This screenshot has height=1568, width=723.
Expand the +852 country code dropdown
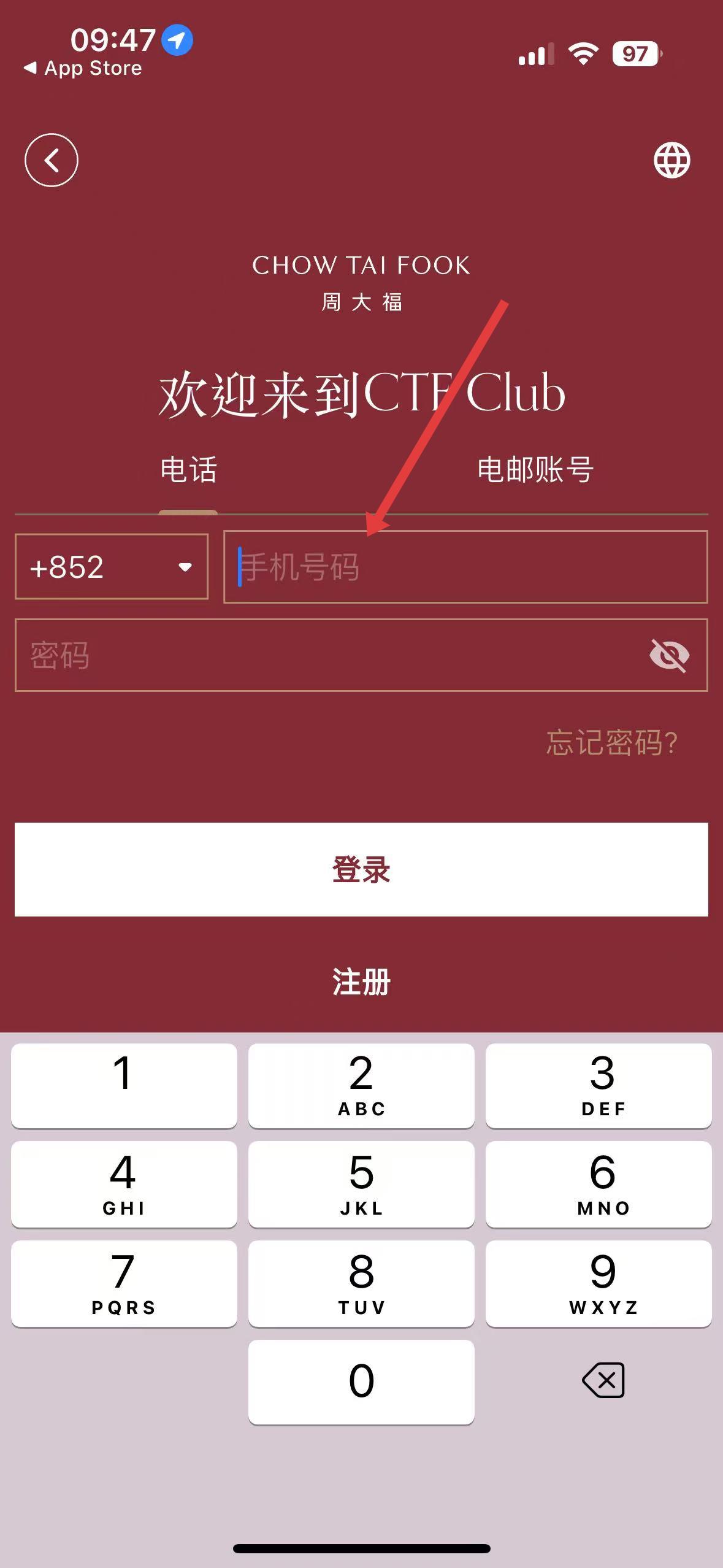click(112, 566)
